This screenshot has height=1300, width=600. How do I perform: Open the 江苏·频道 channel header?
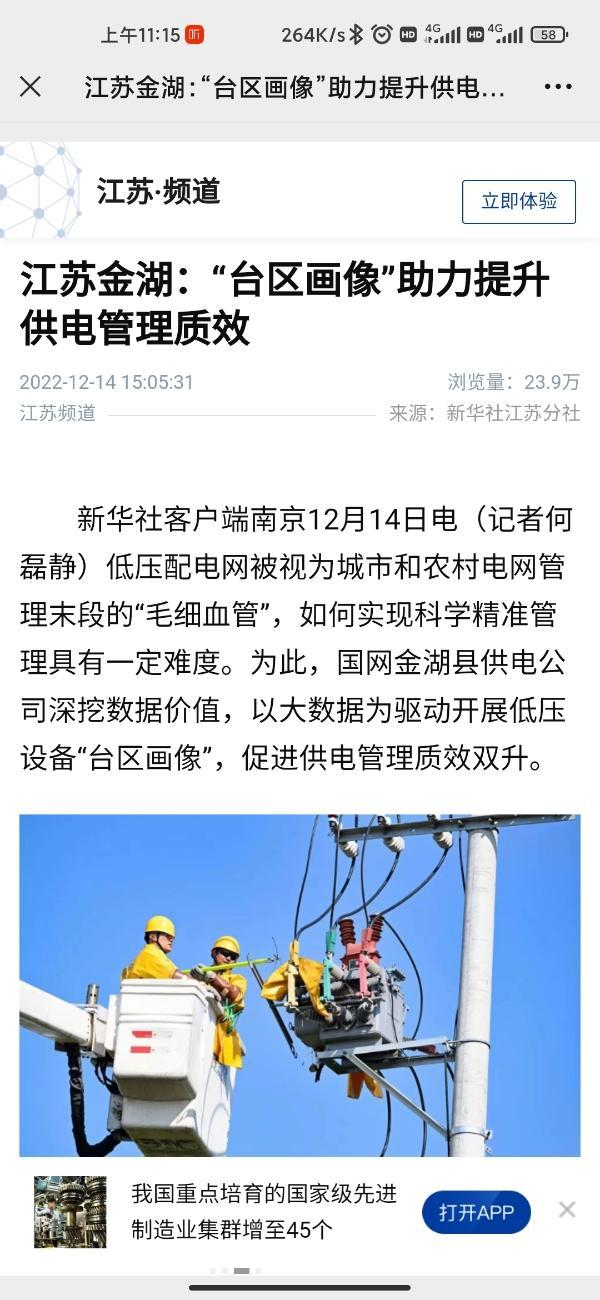pyautogui.click(x=158, y=192)
